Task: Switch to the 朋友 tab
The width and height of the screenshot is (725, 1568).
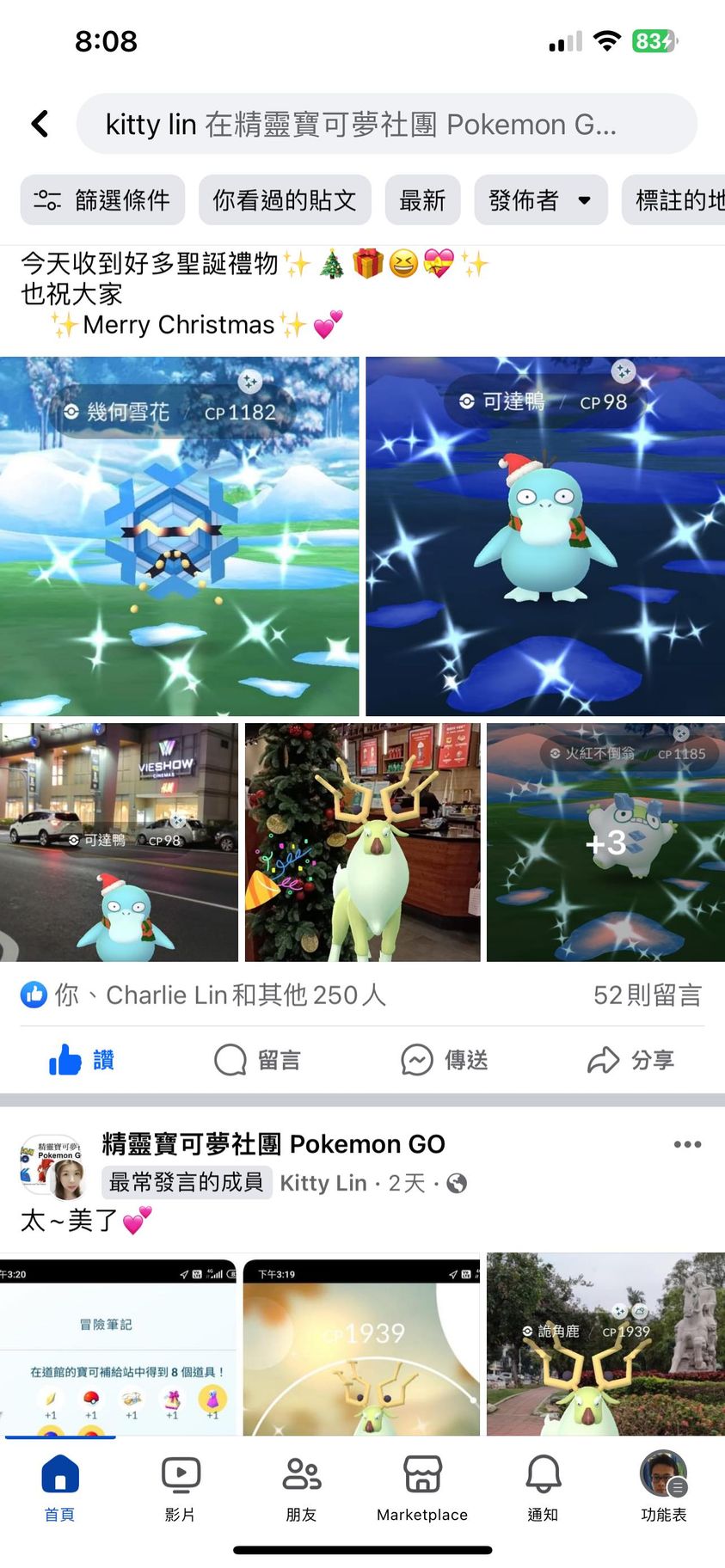Action: click(301, 1488)
